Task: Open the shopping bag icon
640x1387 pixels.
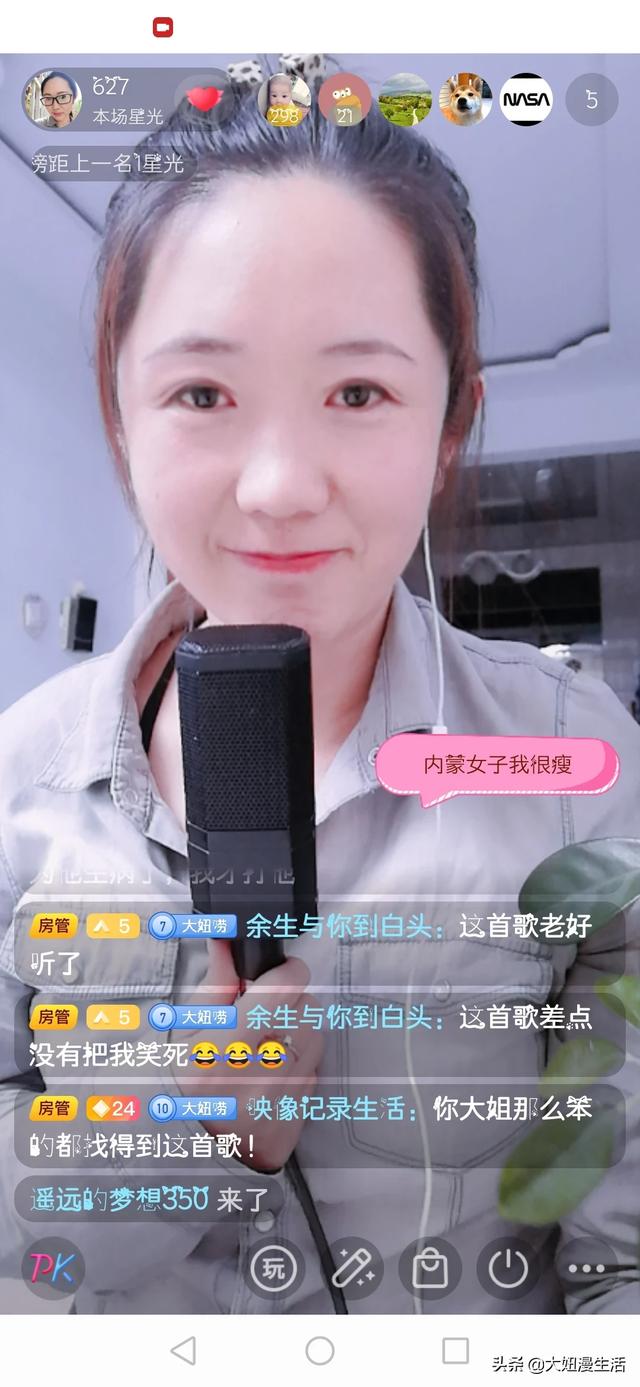Action: click(430, 1268)
